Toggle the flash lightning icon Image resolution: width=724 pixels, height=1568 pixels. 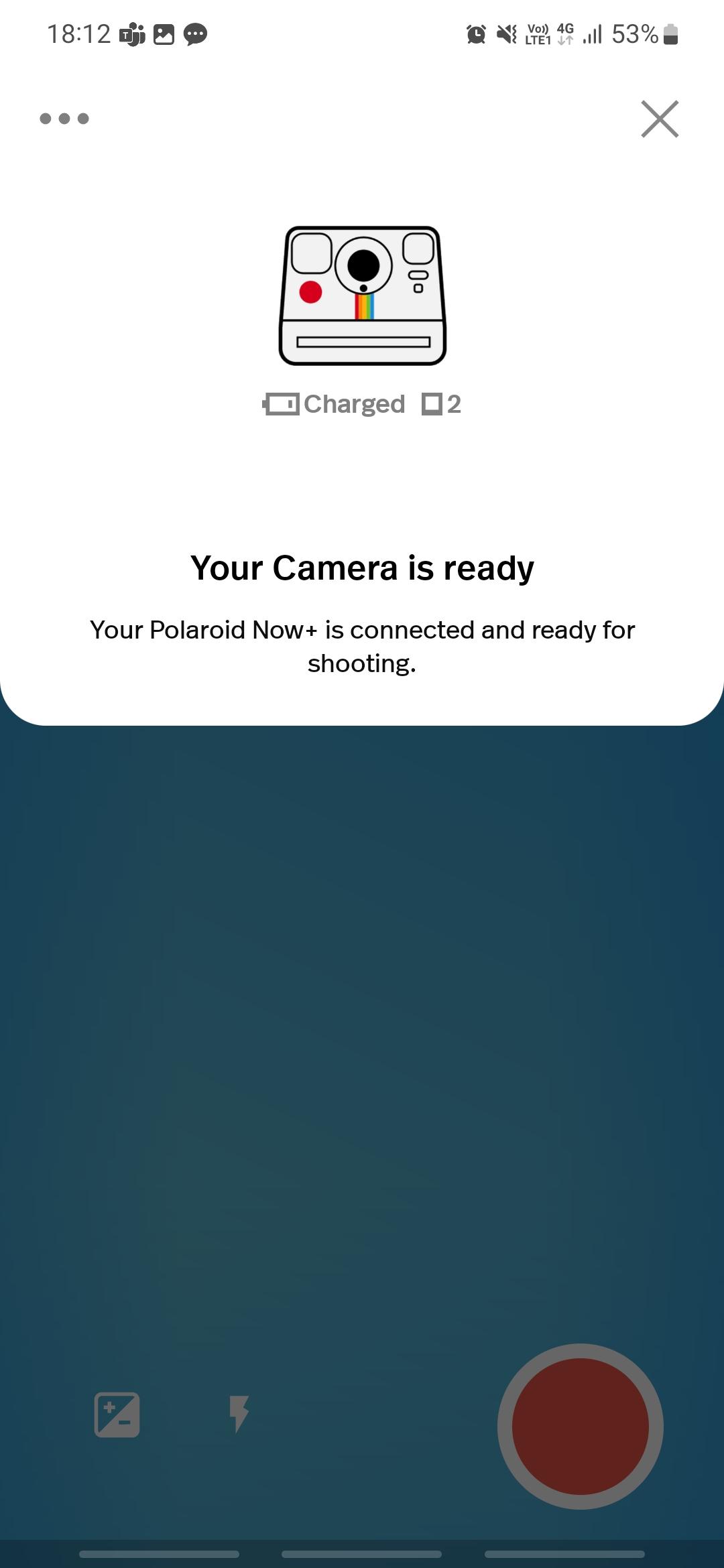click(x=239, y=1414)
